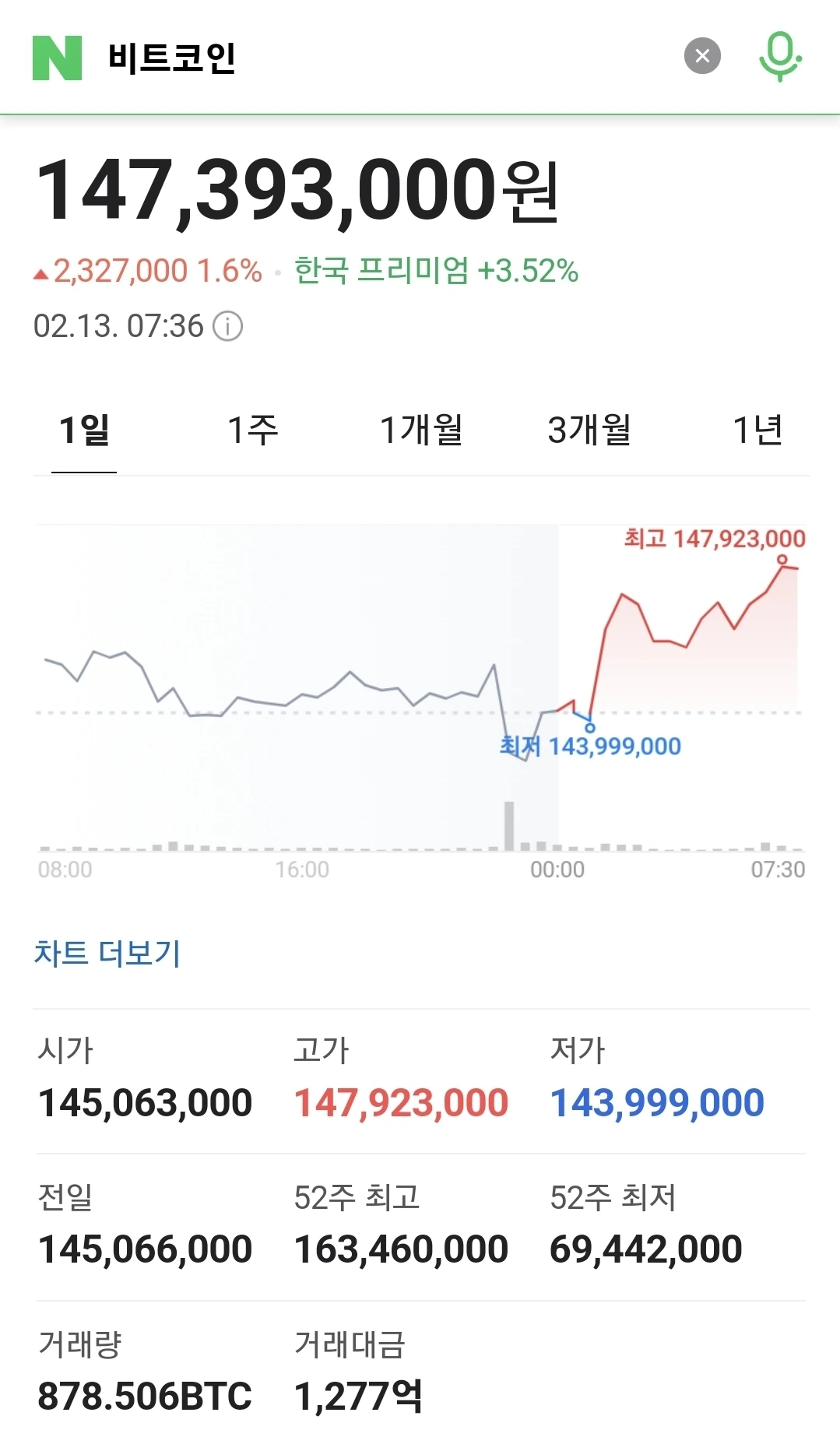The width and height of the screenshot is (840, 1444).
Task: Open the info icon beside 02.13. 07:36
Action: (x=228, y=326)
